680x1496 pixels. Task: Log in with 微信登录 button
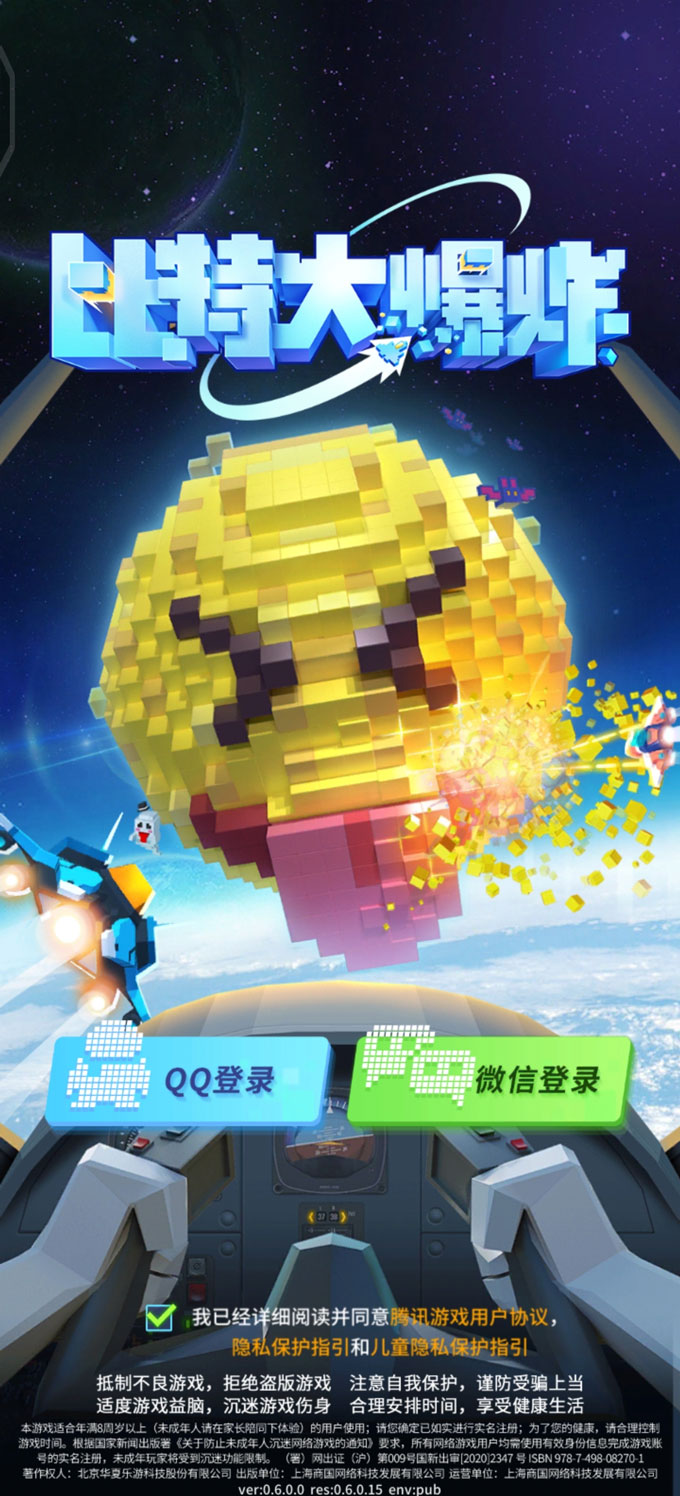(490, 1080)
